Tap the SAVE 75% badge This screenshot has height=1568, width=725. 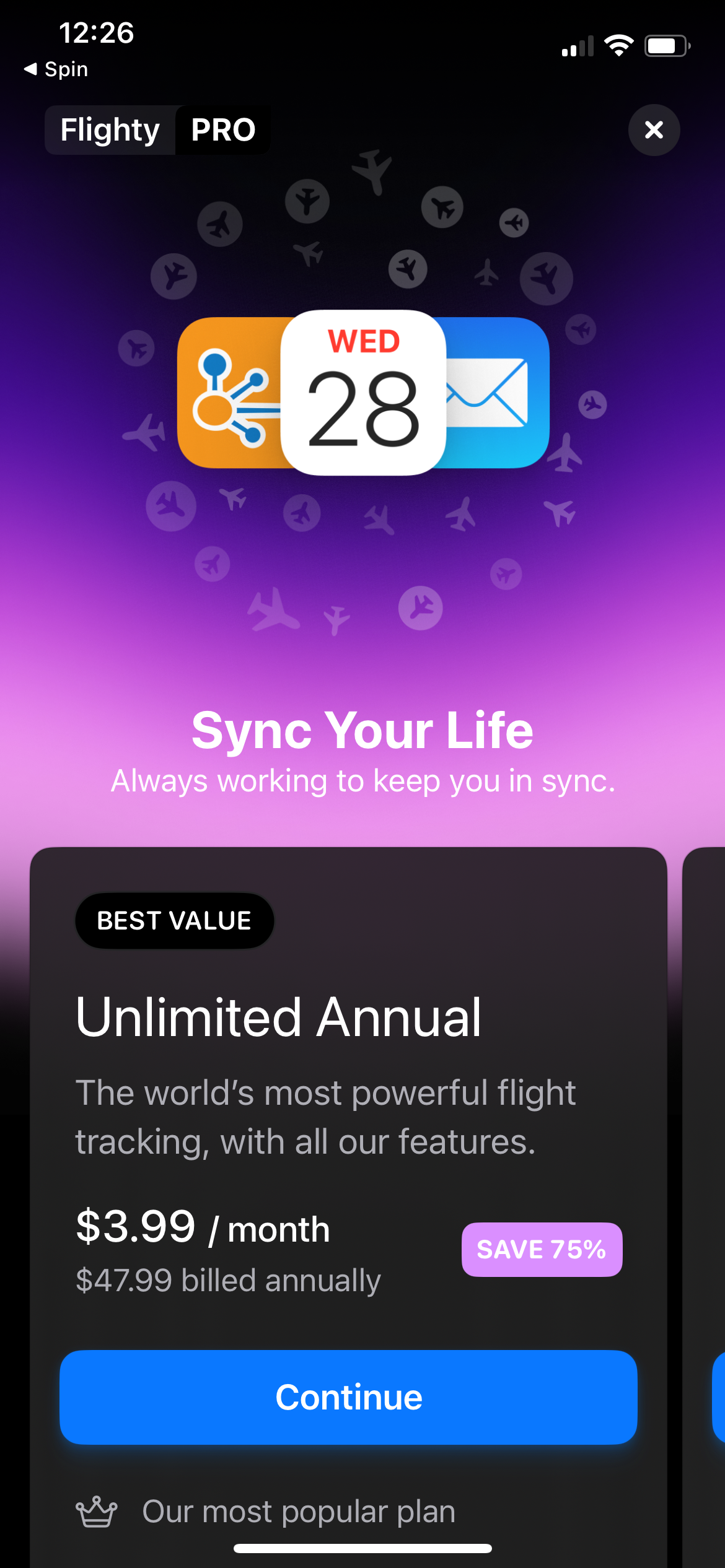(x=542, y=1249)
